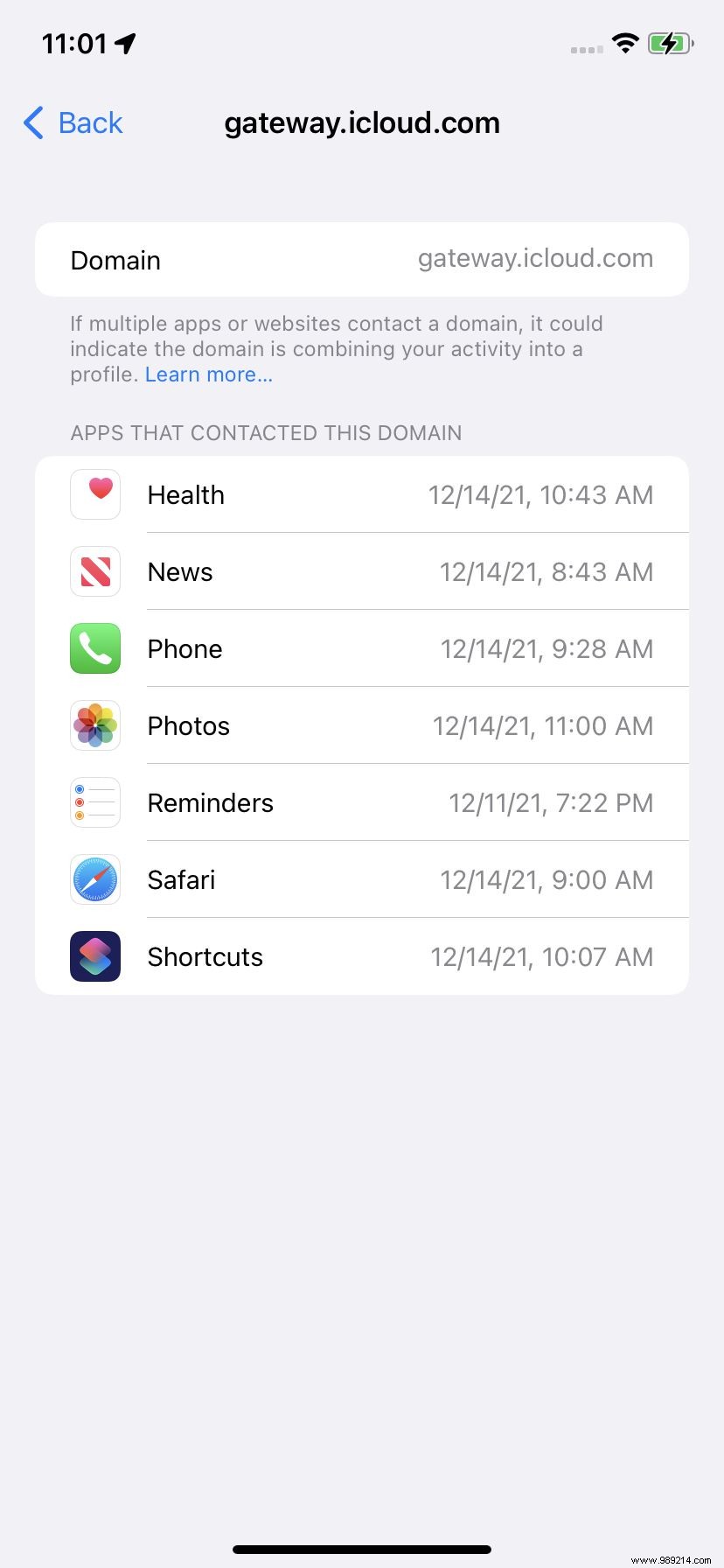Tap the home indicator bar at bottom
The width and height of the screenshot is (724, 1568).
tap(362, 1547)
